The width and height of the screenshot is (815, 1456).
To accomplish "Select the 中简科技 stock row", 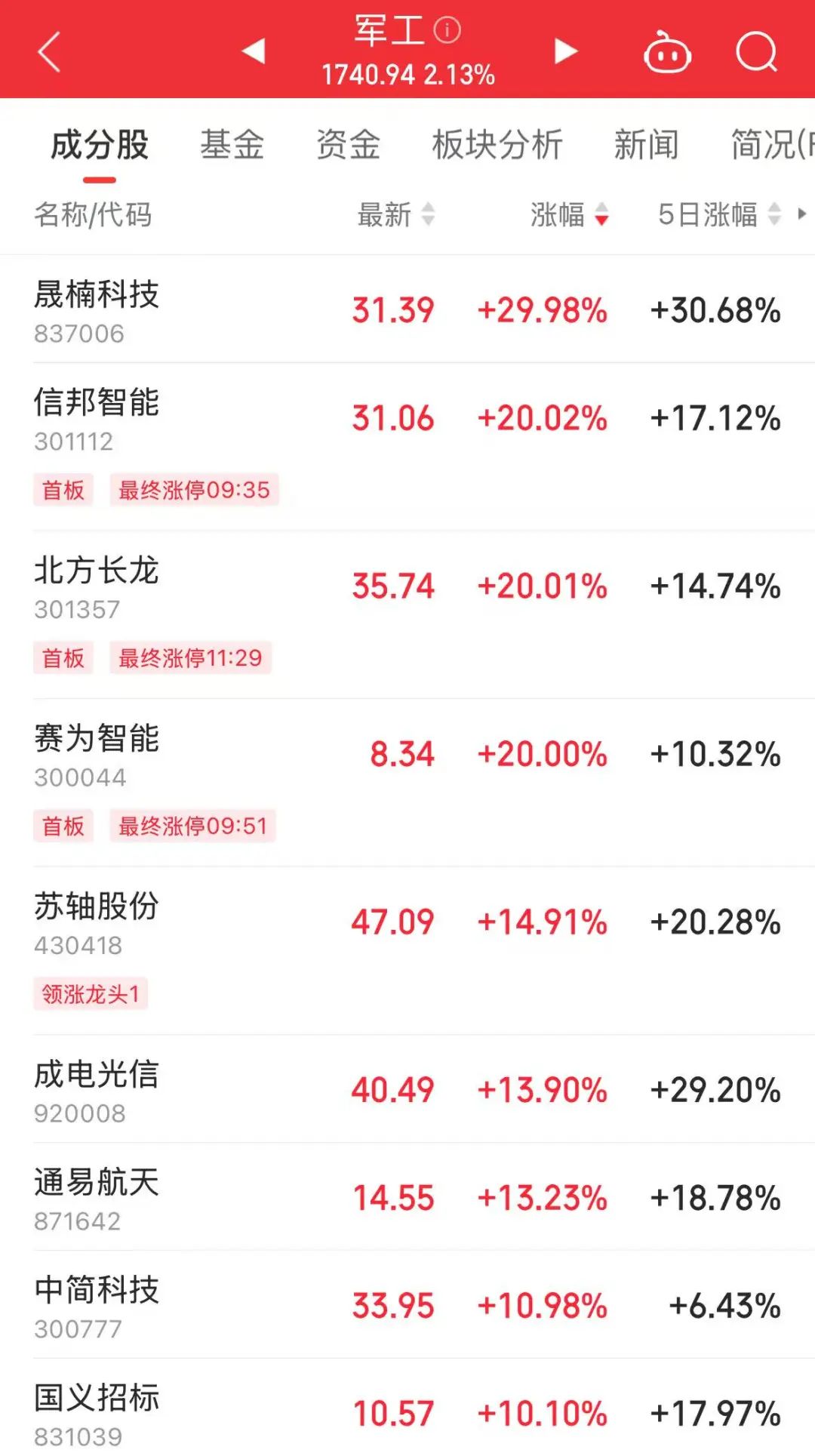I will [97, 1305].
